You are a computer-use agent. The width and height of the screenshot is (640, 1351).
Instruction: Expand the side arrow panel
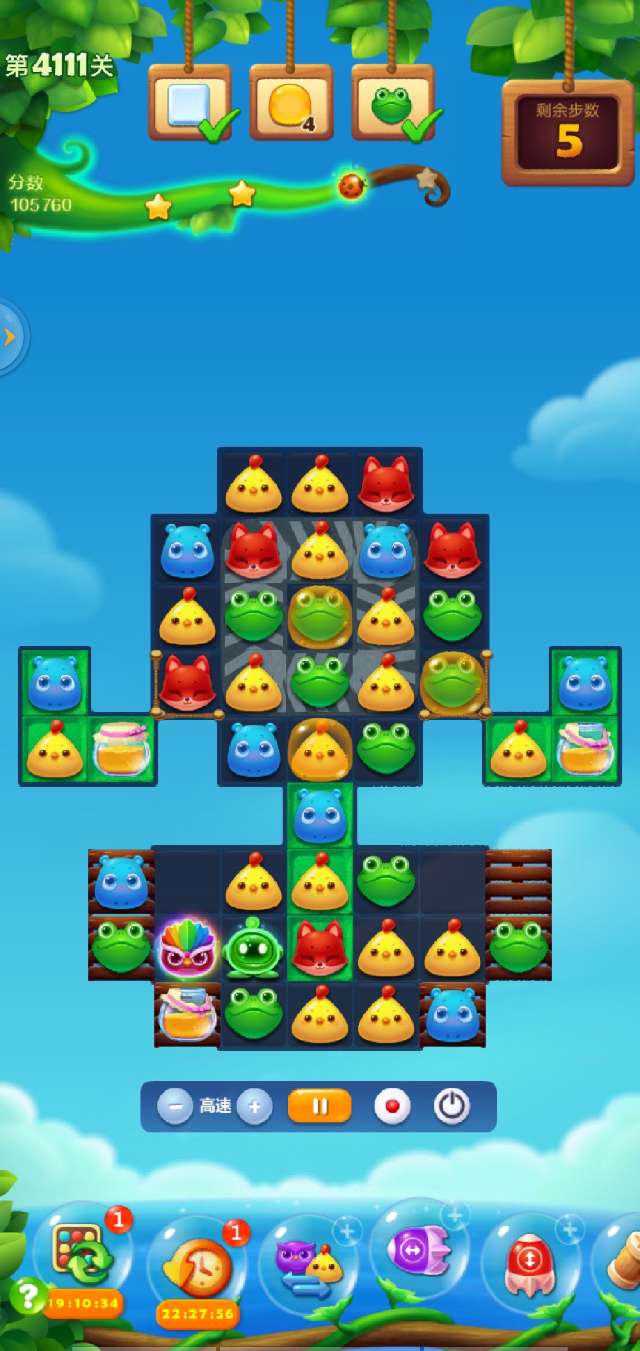coord(10,336)
